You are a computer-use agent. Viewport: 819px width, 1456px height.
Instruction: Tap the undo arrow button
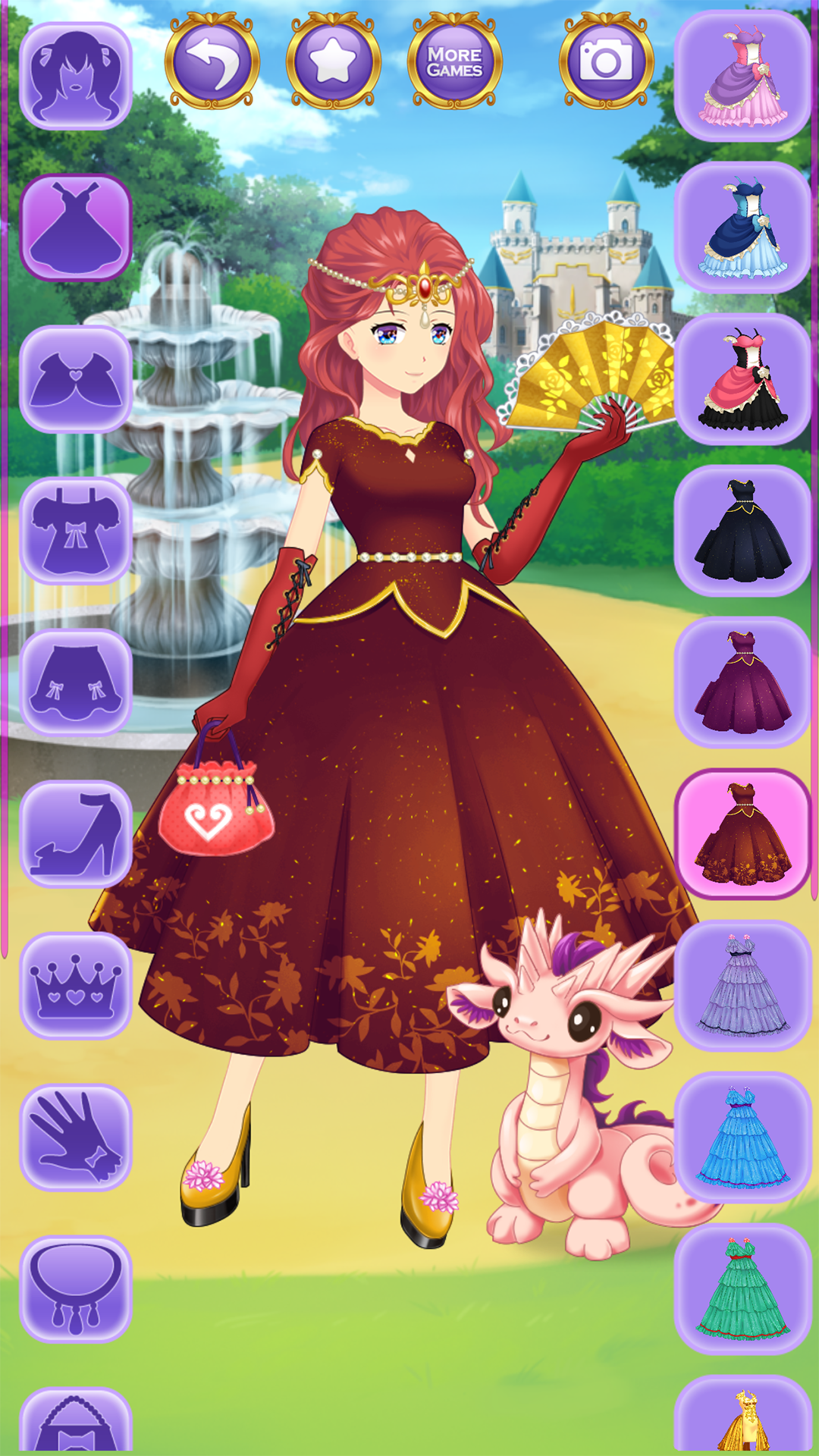coord(212,62)
